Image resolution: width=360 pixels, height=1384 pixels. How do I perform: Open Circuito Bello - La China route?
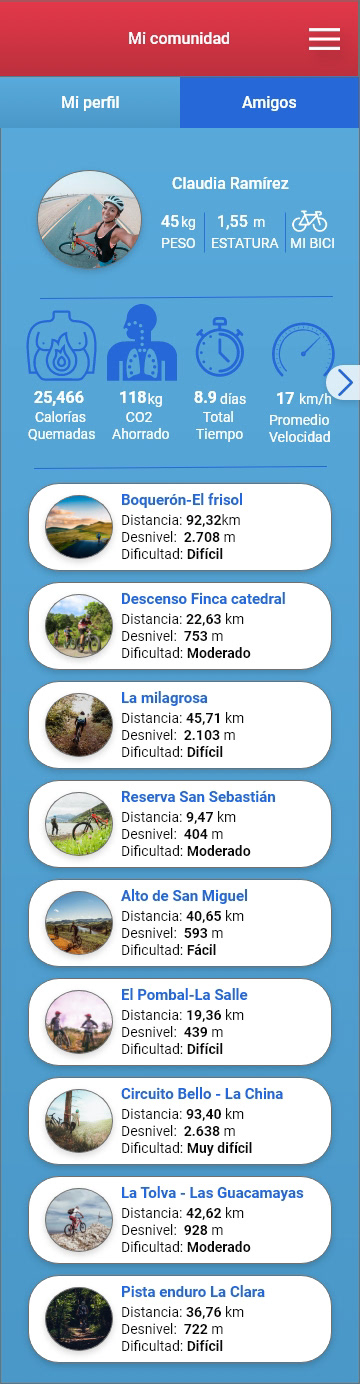click(180, 1121)
